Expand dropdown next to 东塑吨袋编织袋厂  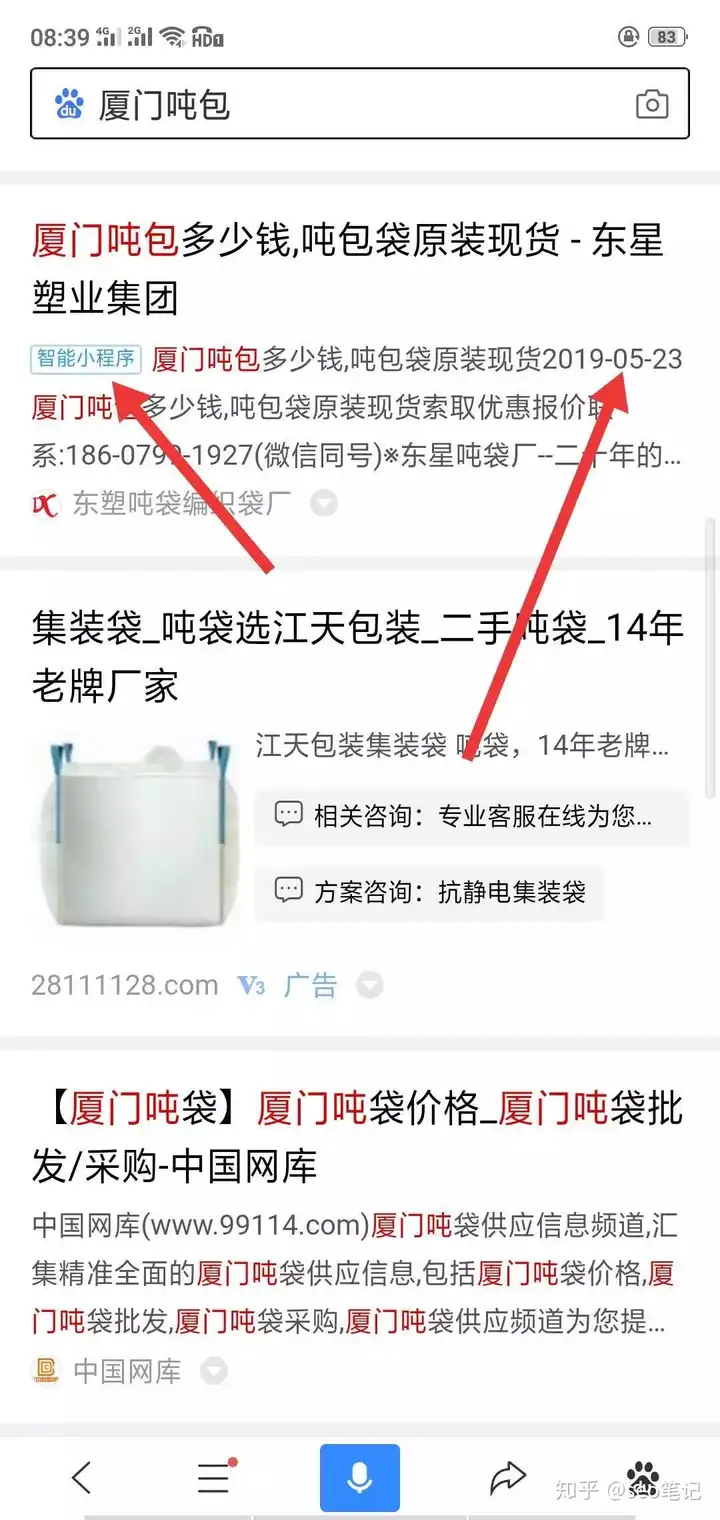323,503
